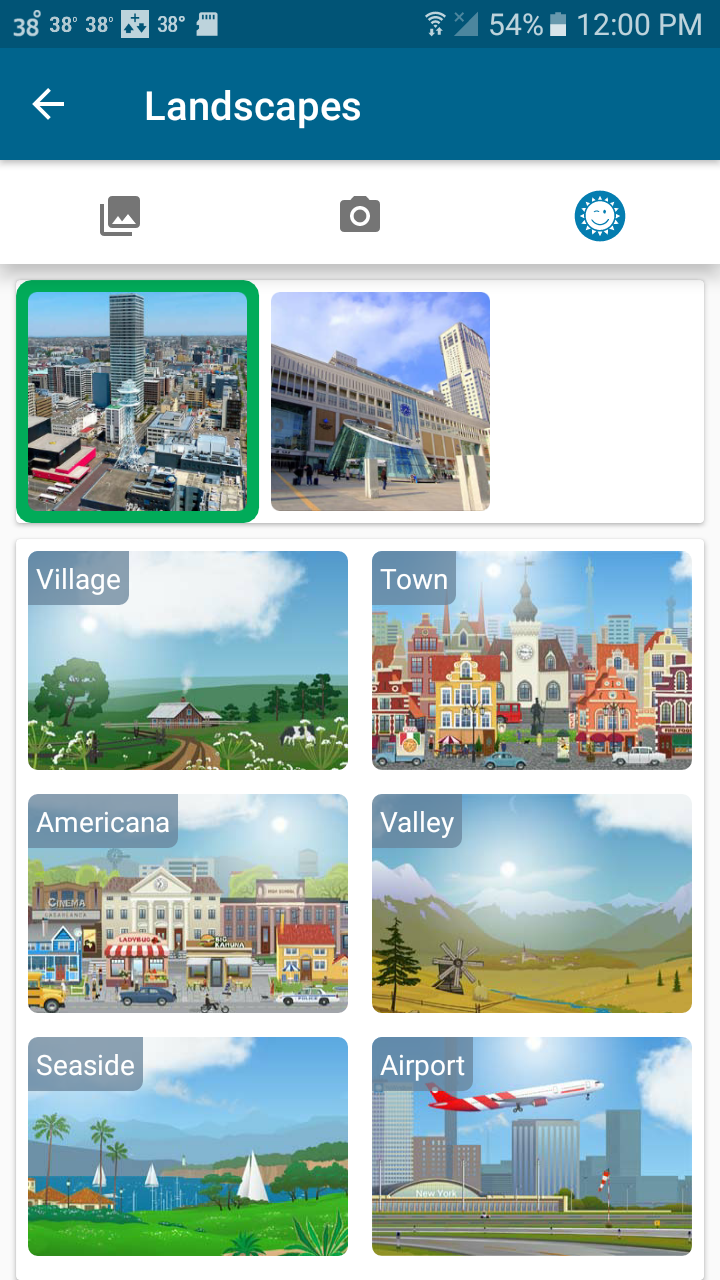Open the photo gallery tab
Image resolution: width=720 pixels, height=1280 pixels.
(x=120, y=216)
